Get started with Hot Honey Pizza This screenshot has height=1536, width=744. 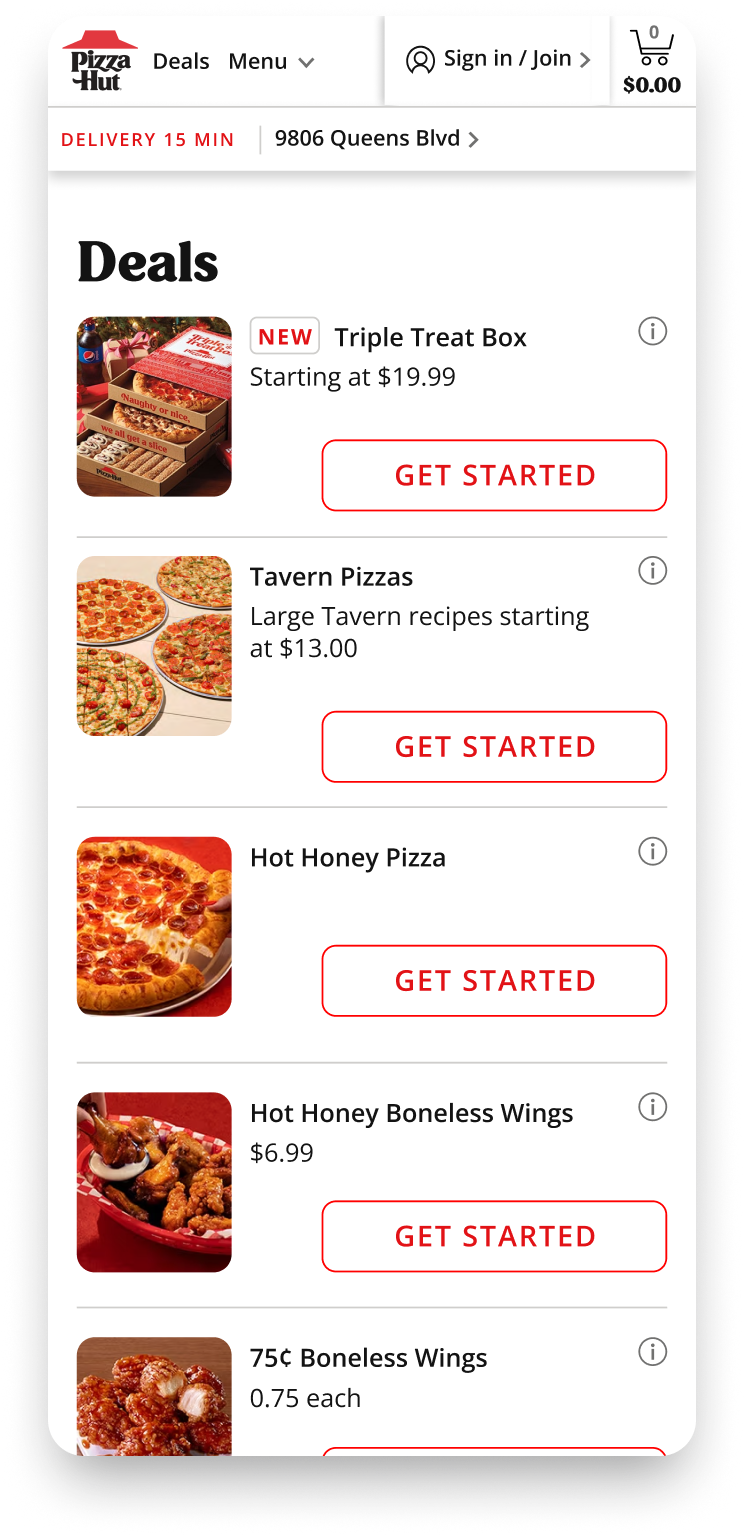pos(494,981)
